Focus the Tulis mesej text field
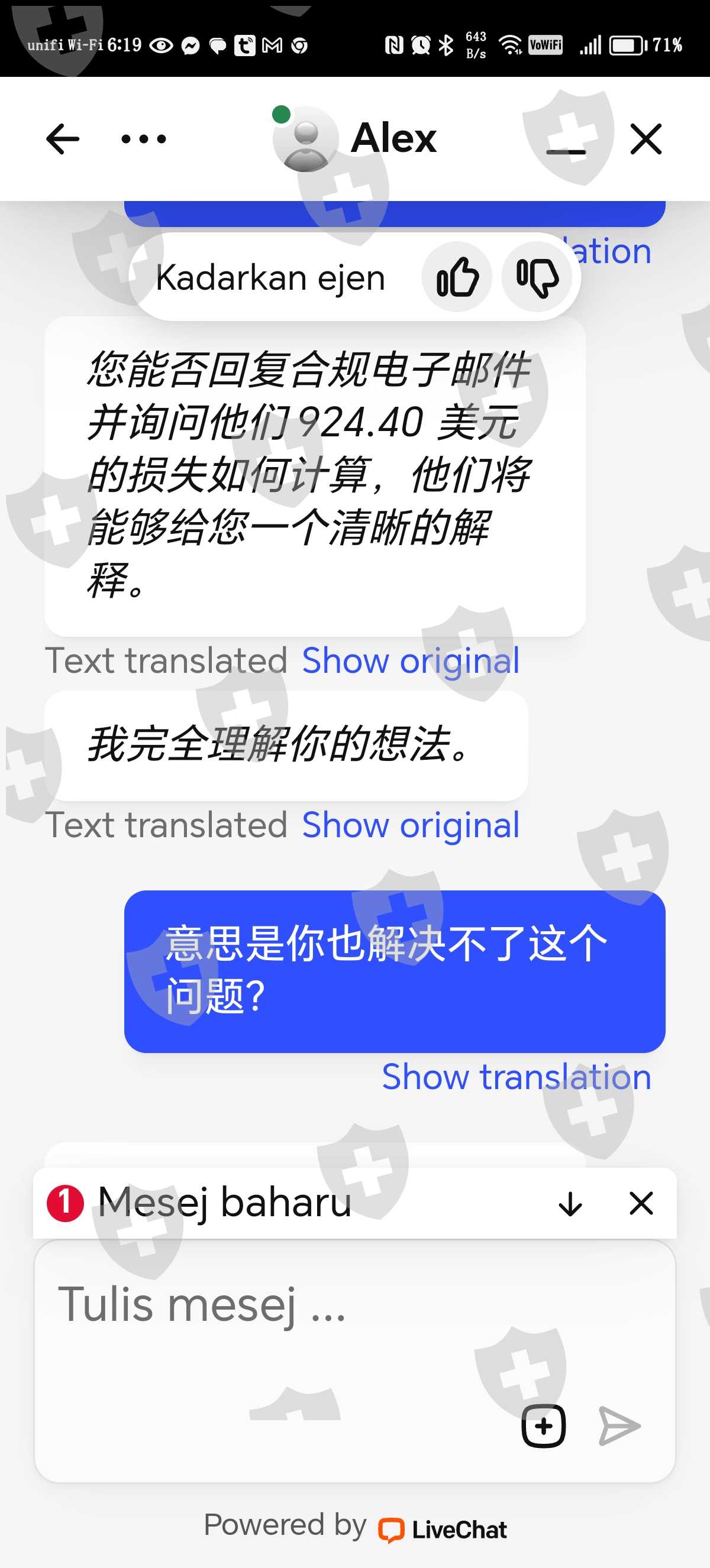 (354, 1360)
